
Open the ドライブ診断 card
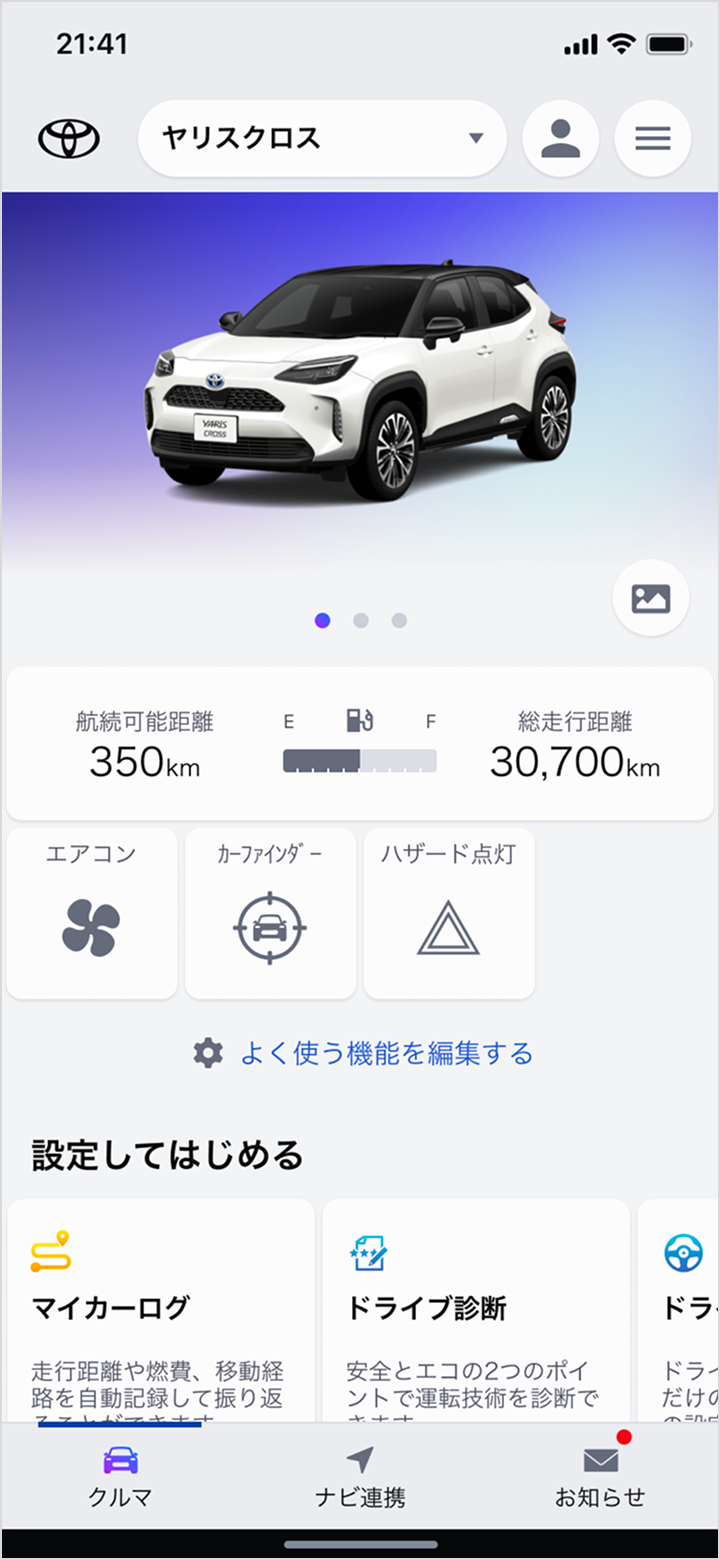476,1312
